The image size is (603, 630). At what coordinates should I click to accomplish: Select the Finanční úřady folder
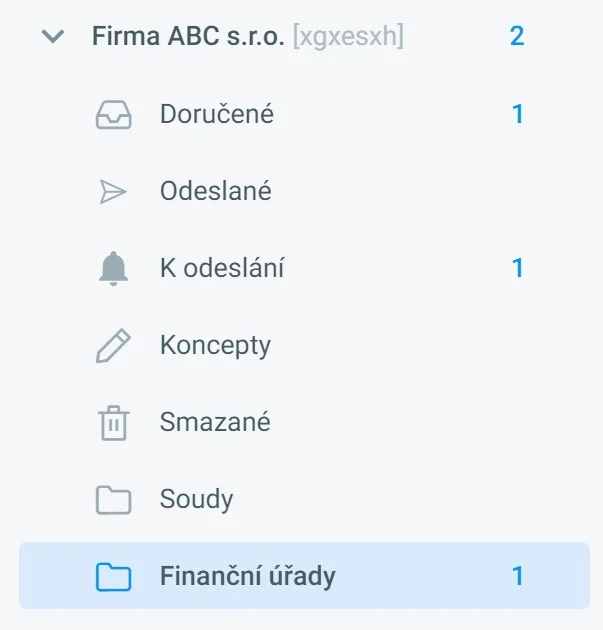[247, 577]
